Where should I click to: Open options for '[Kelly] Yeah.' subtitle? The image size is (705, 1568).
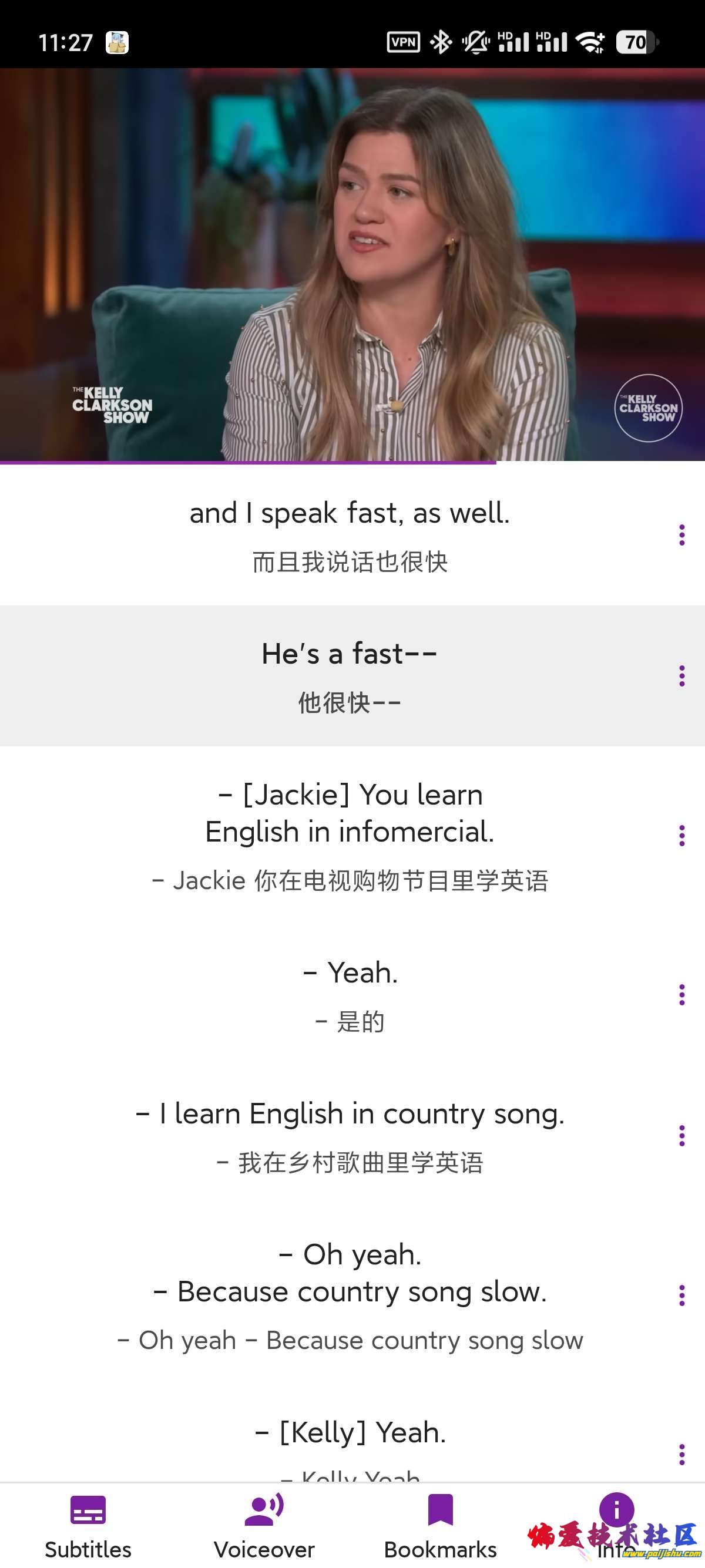click(681, 1454)
